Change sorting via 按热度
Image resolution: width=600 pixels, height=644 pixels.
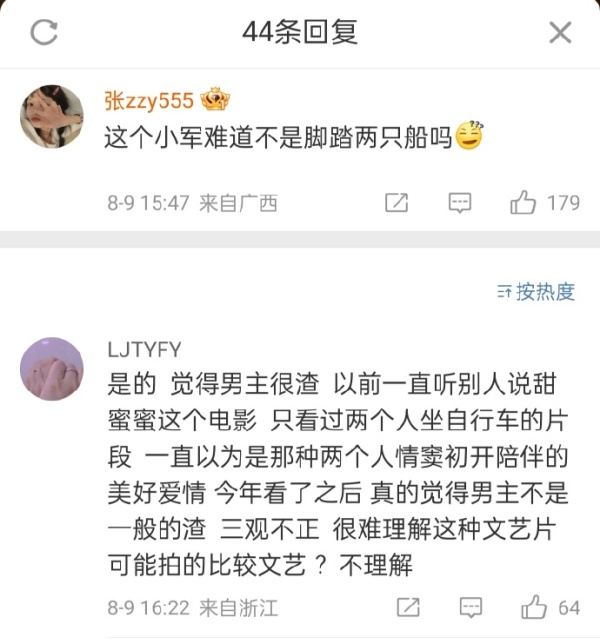[x=536, y=292]
